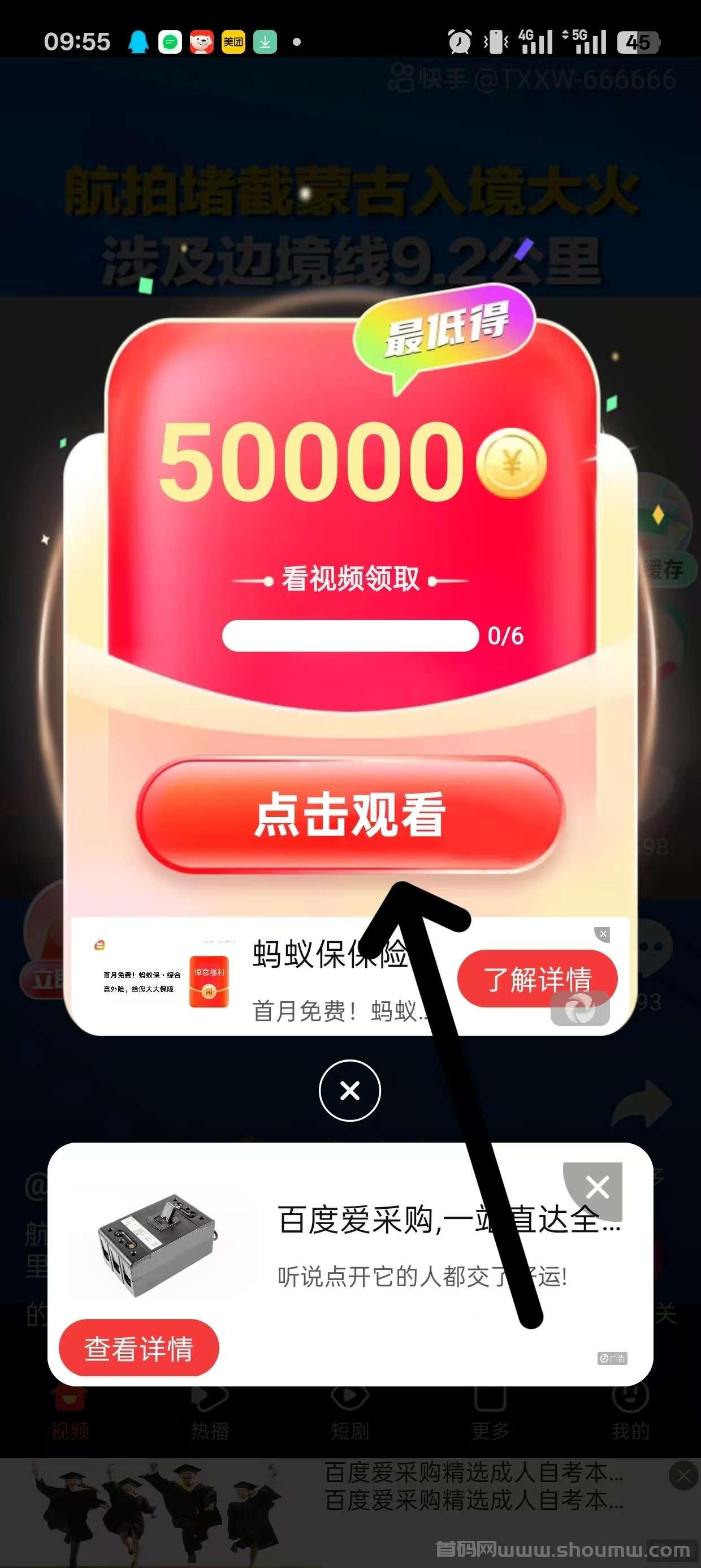701x1568 pixels.
Task: Dismiss the bottom 自考本 banner ad
Action: tap(683, 1476)
